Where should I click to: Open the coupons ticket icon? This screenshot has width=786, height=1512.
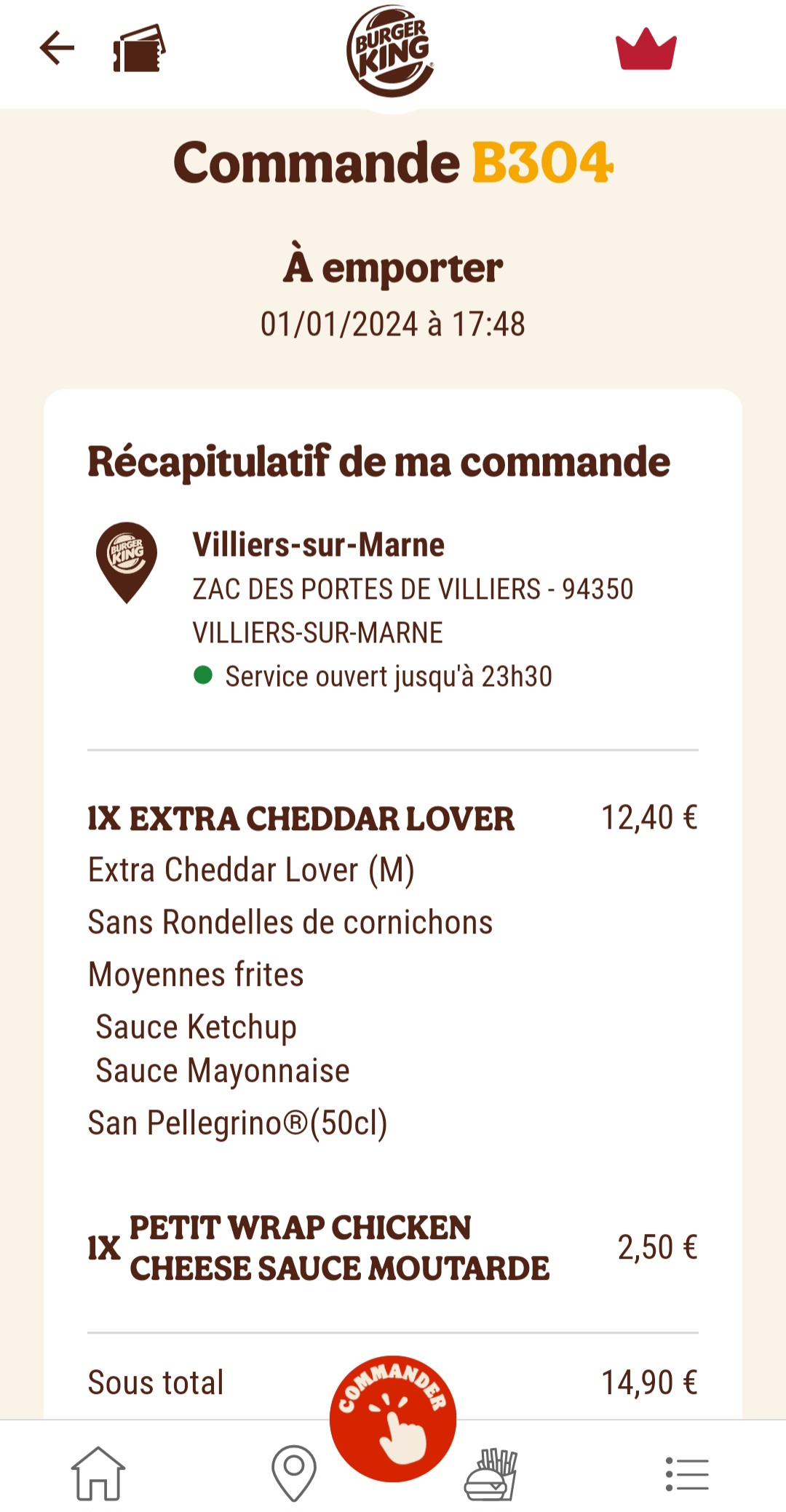[x=139, y=49]
